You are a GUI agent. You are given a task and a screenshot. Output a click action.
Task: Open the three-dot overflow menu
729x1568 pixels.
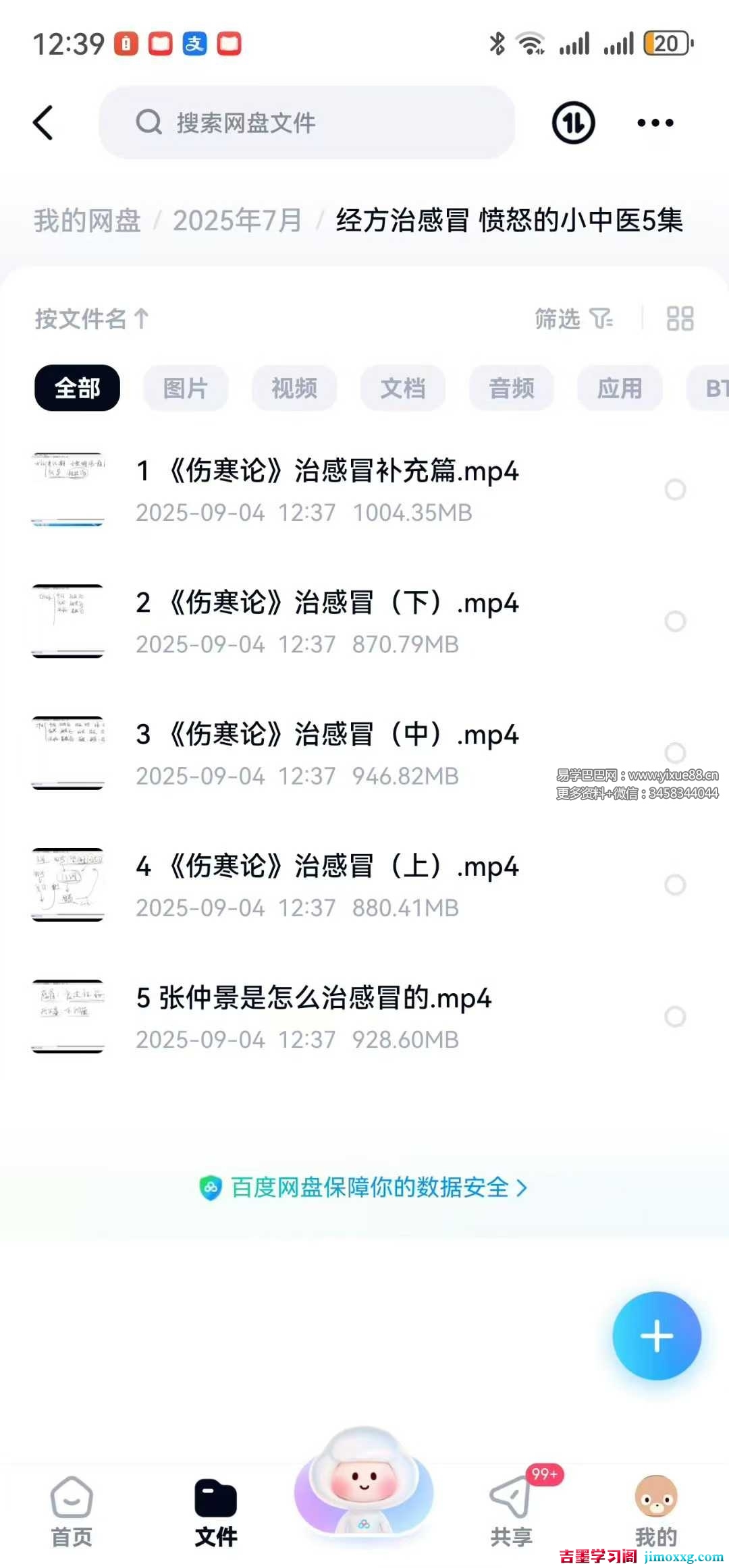tap(655, 123)
